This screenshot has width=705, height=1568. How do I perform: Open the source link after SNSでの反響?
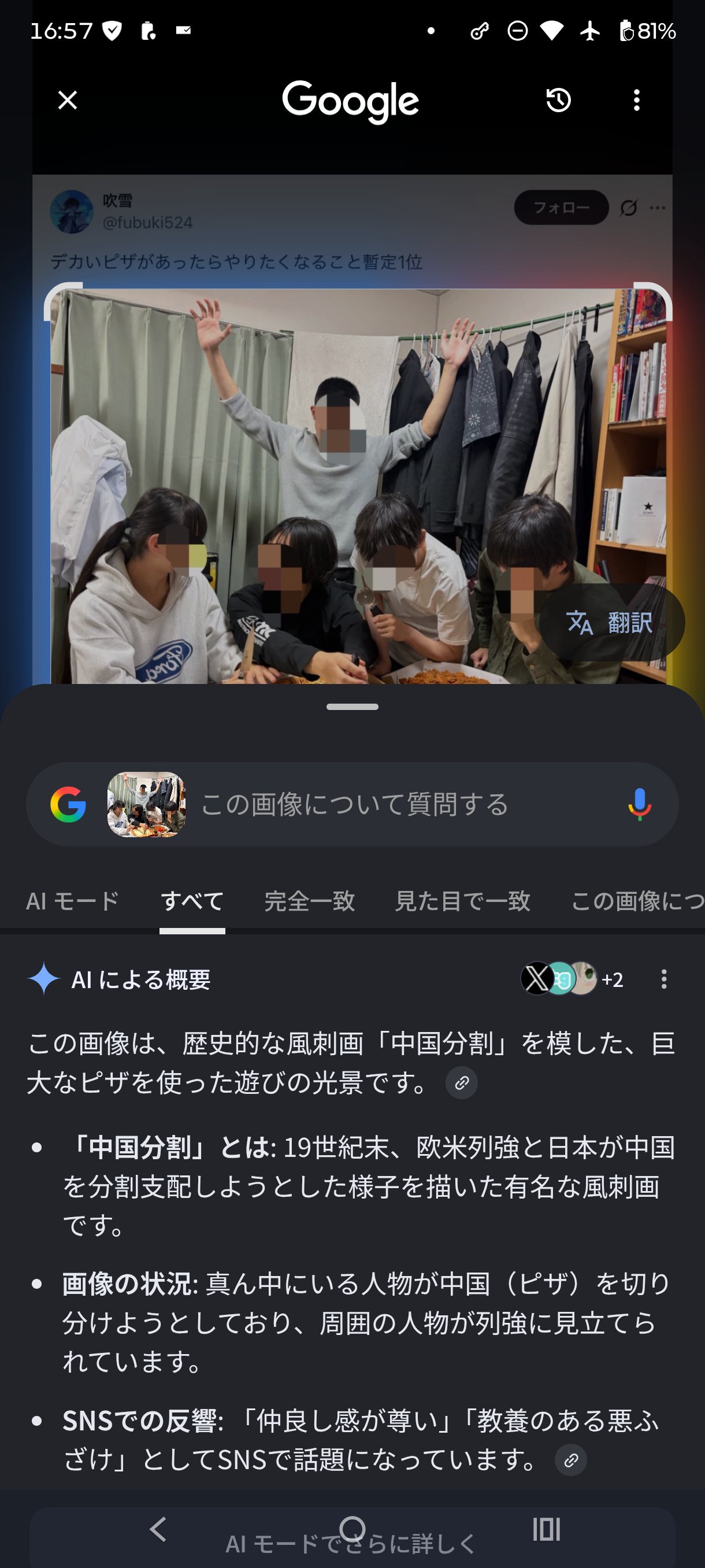[x=570, y=1460]
